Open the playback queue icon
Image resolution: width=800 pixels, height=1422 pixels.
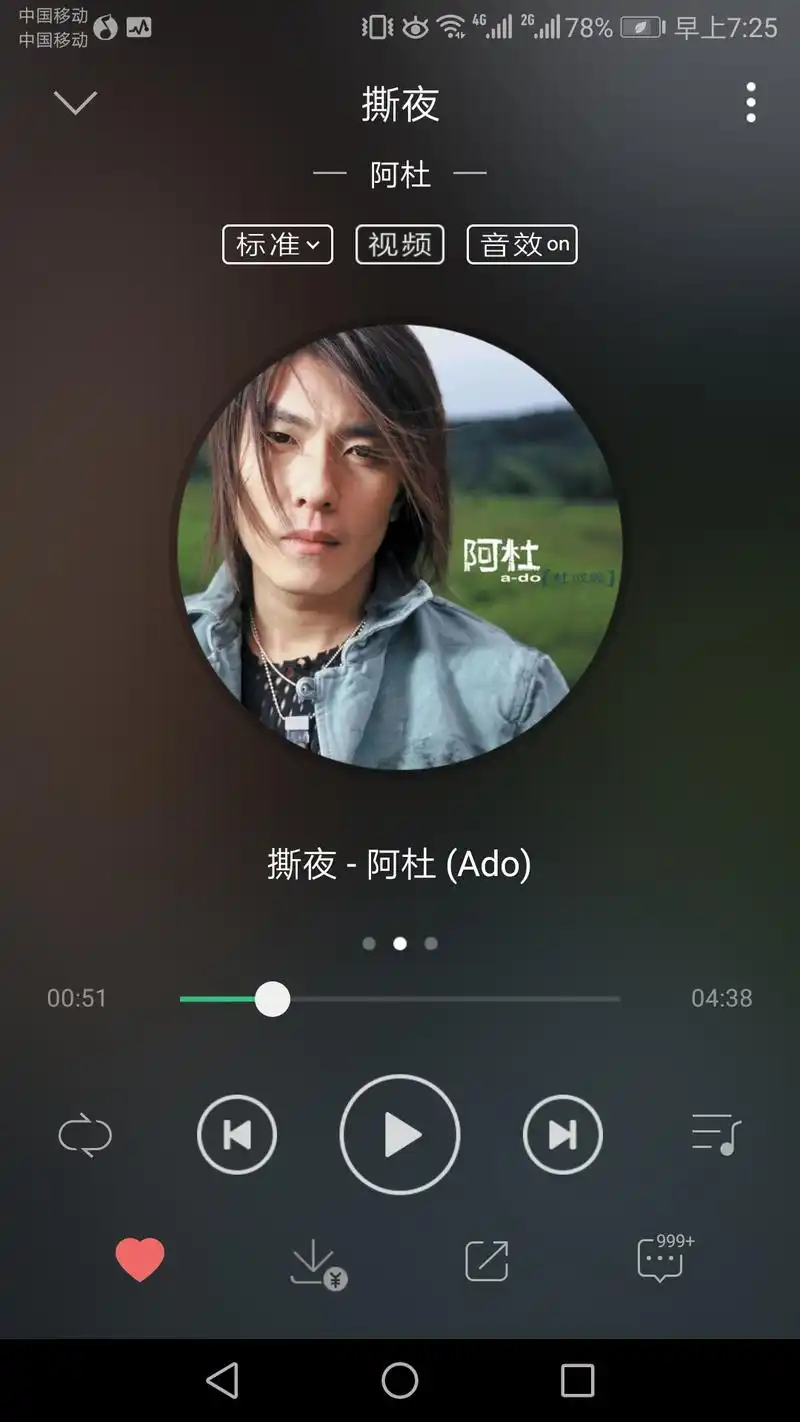(714, 1135)
